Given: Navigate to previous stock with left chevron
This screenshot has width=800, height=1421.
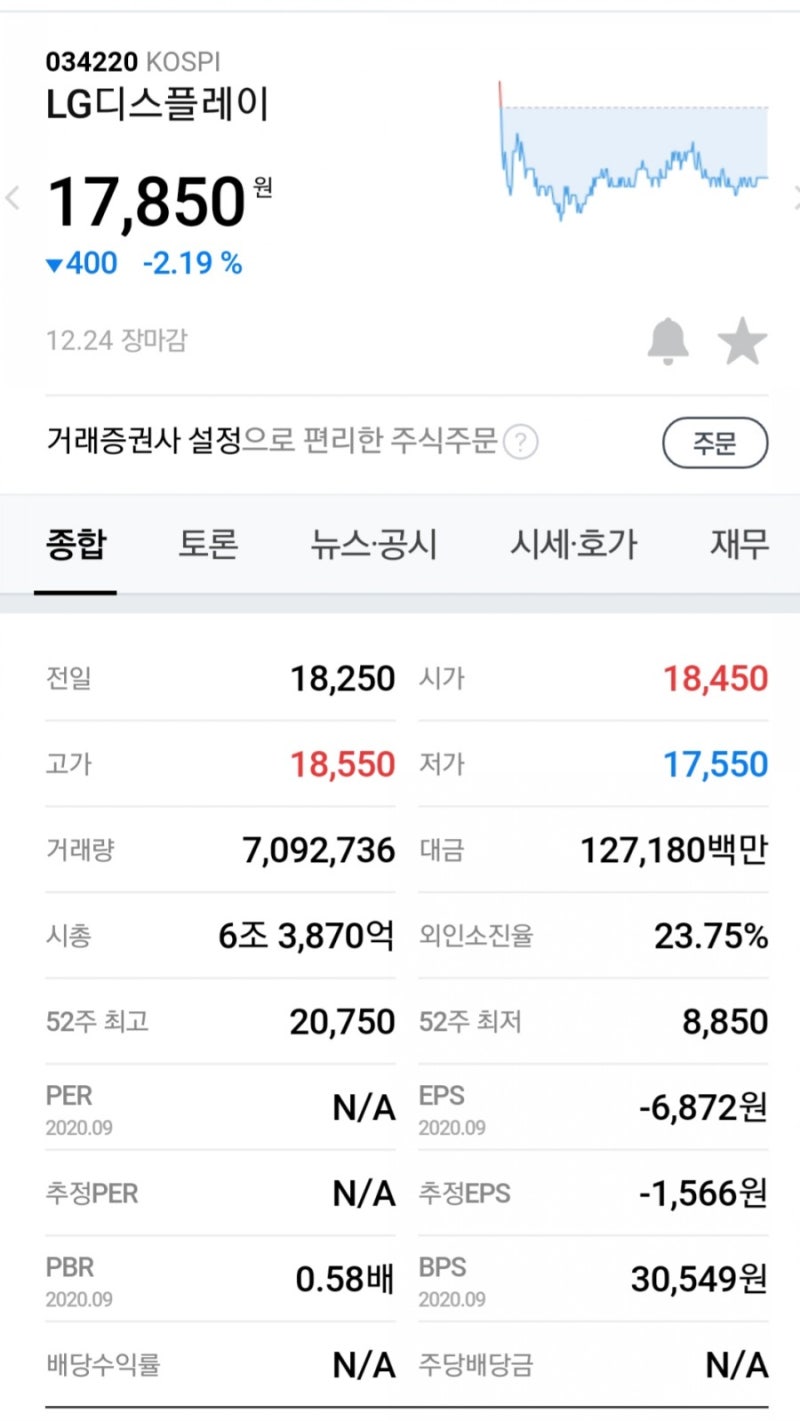Looking at the screenshot, I should (x=12, y=198).
